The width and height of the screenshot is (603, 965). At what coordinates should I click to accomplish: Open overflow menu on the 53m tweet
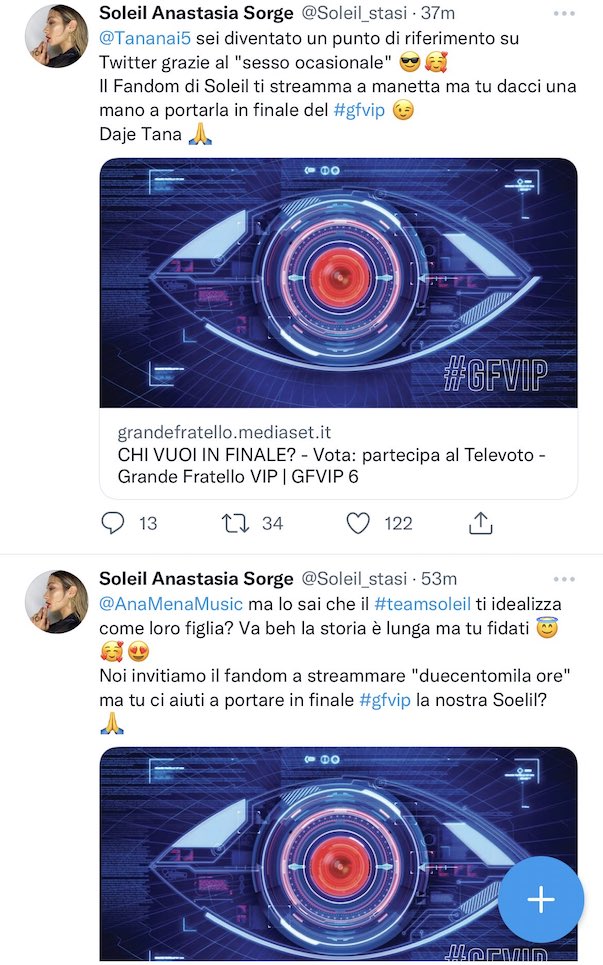click(564, 579)
